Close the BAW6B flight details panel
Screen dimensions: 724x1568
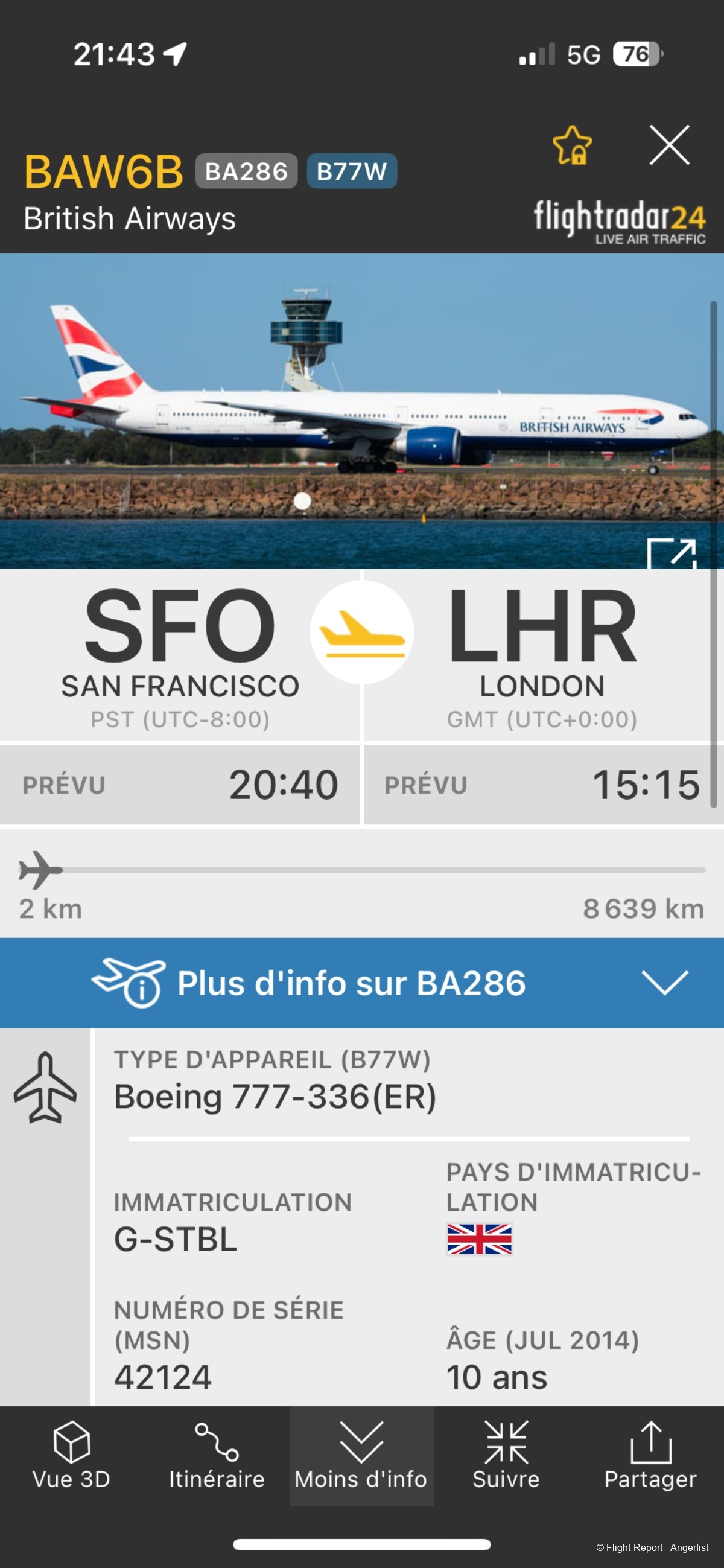click(x=669, y=145)
